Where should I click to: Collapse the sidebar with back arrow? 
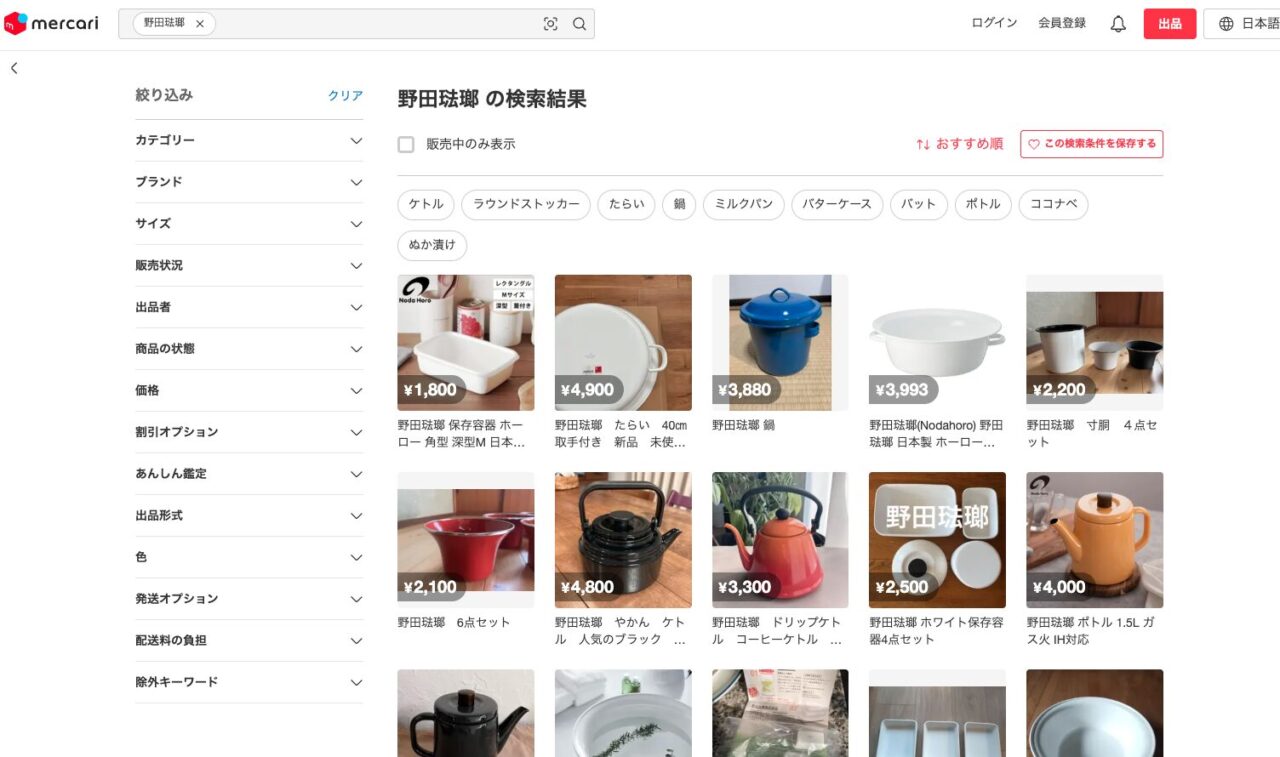click(14, 68)
